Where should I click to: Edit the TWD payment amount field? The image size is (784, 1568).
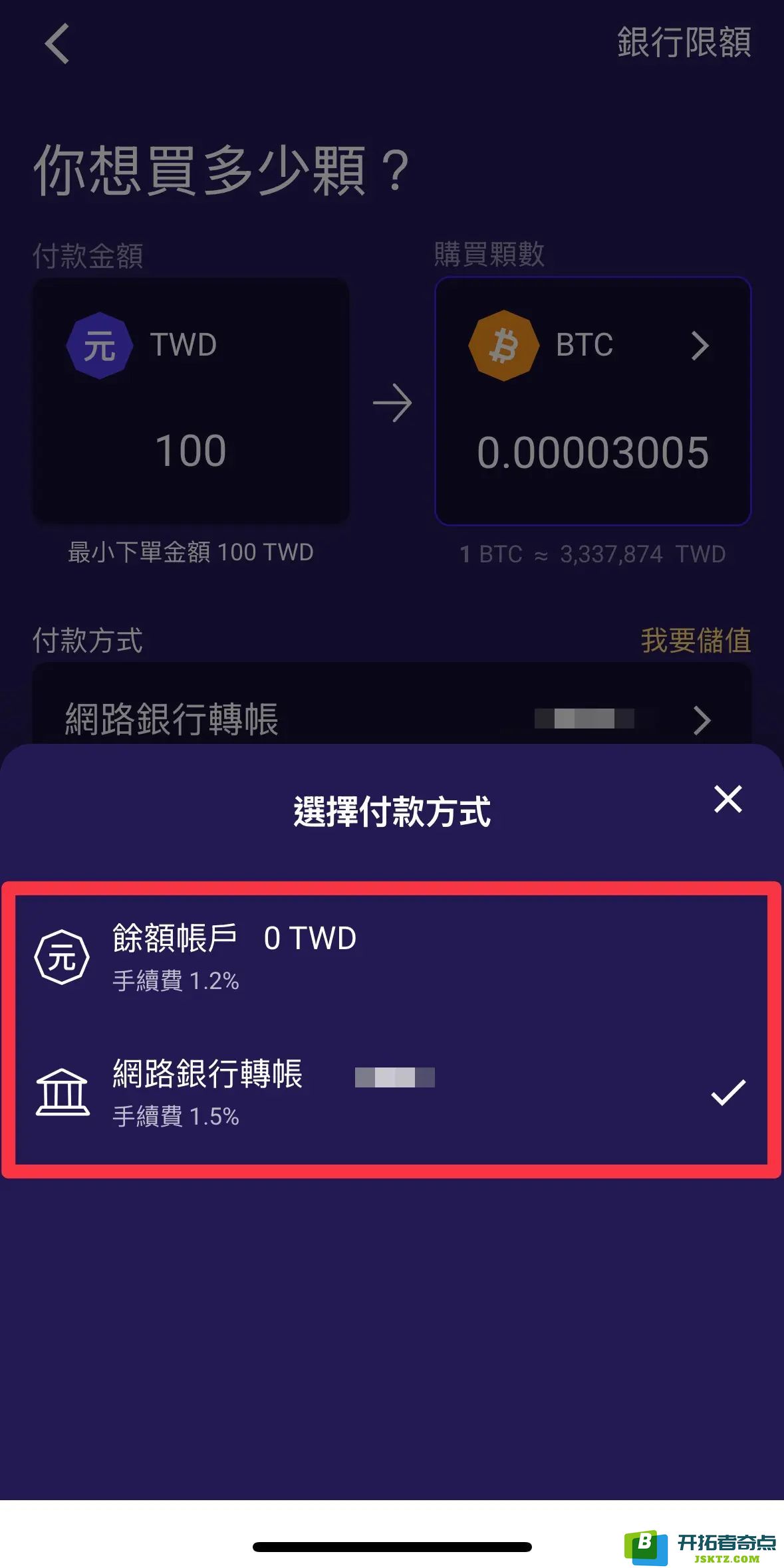pyautogui.click(x=191, y=450)
